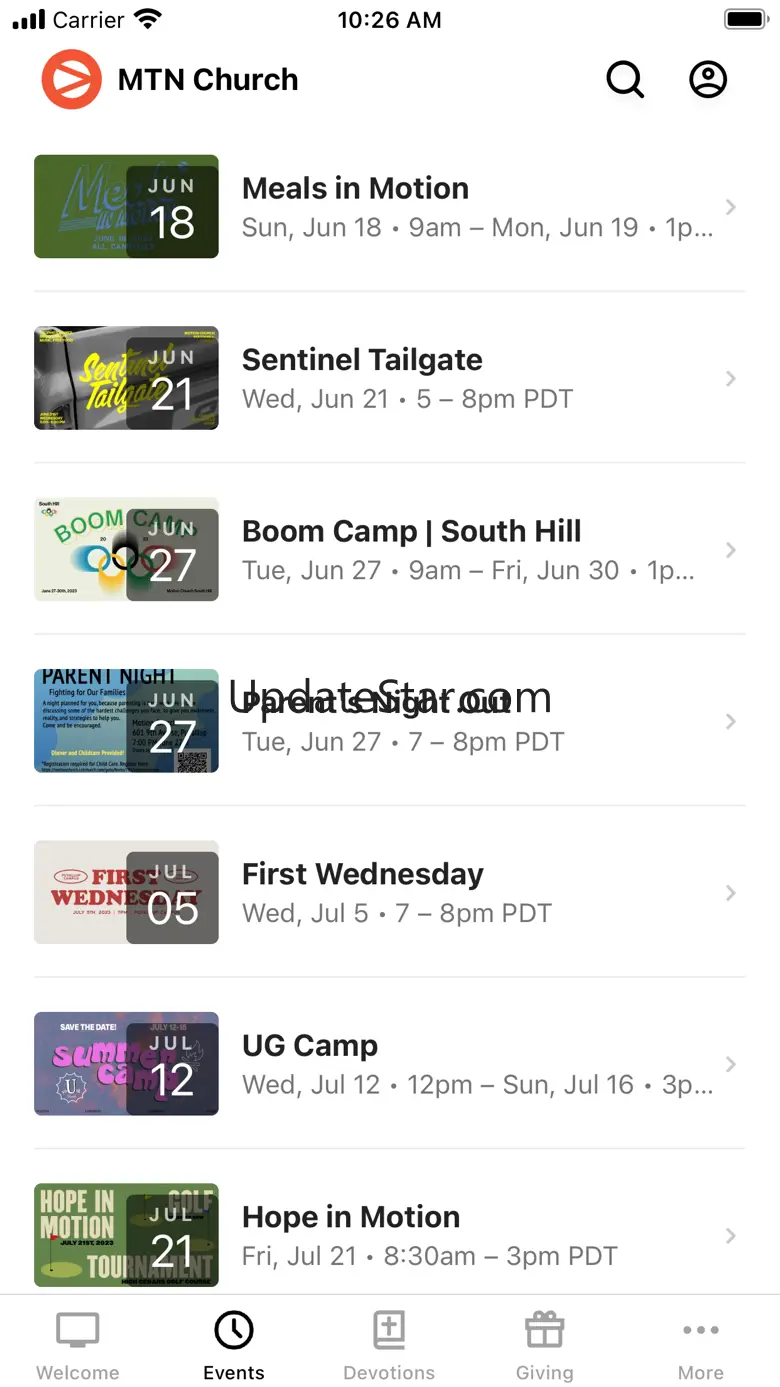View the UG Camp event
This screenshot has height=1387, width=780.
(390, 1063)
